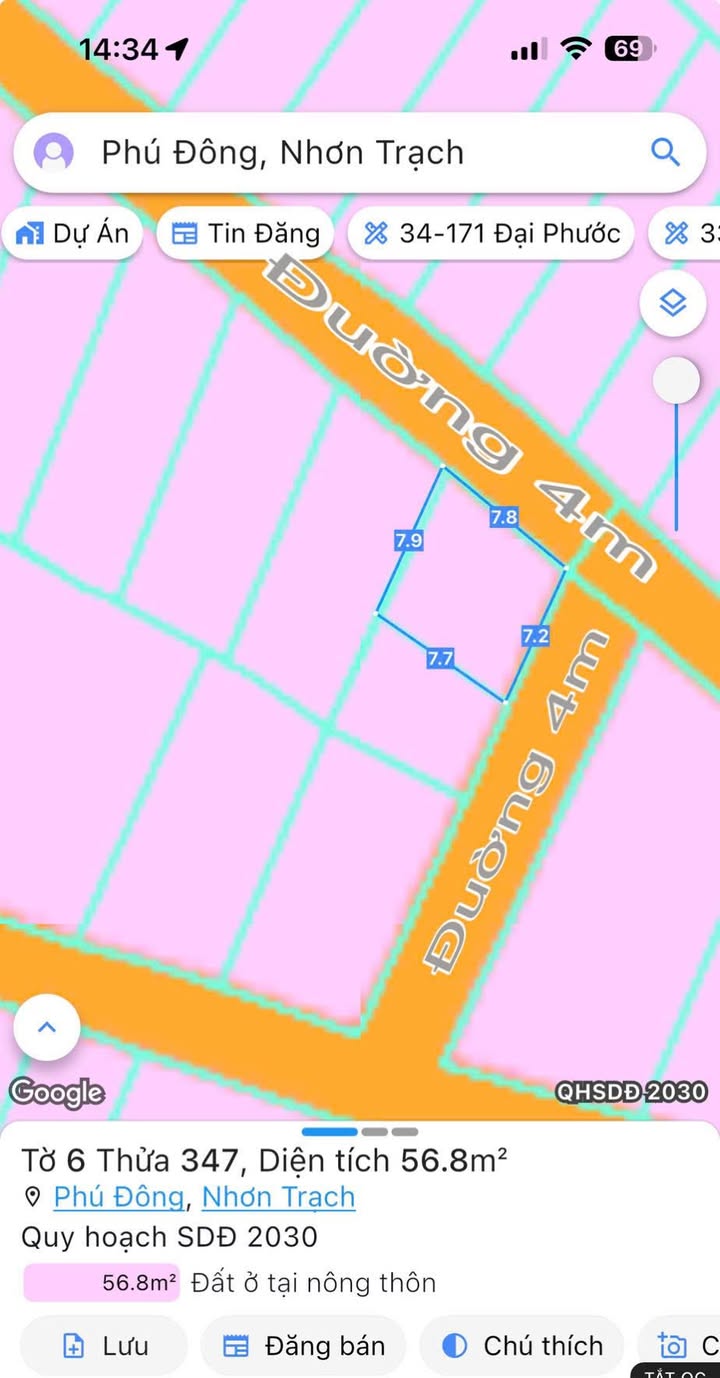Edit the Phú Đông, Nhơn Trạch search field
Image resolution: width=720 pixels, height=1378 pixels.
click(x=360, y=153)
